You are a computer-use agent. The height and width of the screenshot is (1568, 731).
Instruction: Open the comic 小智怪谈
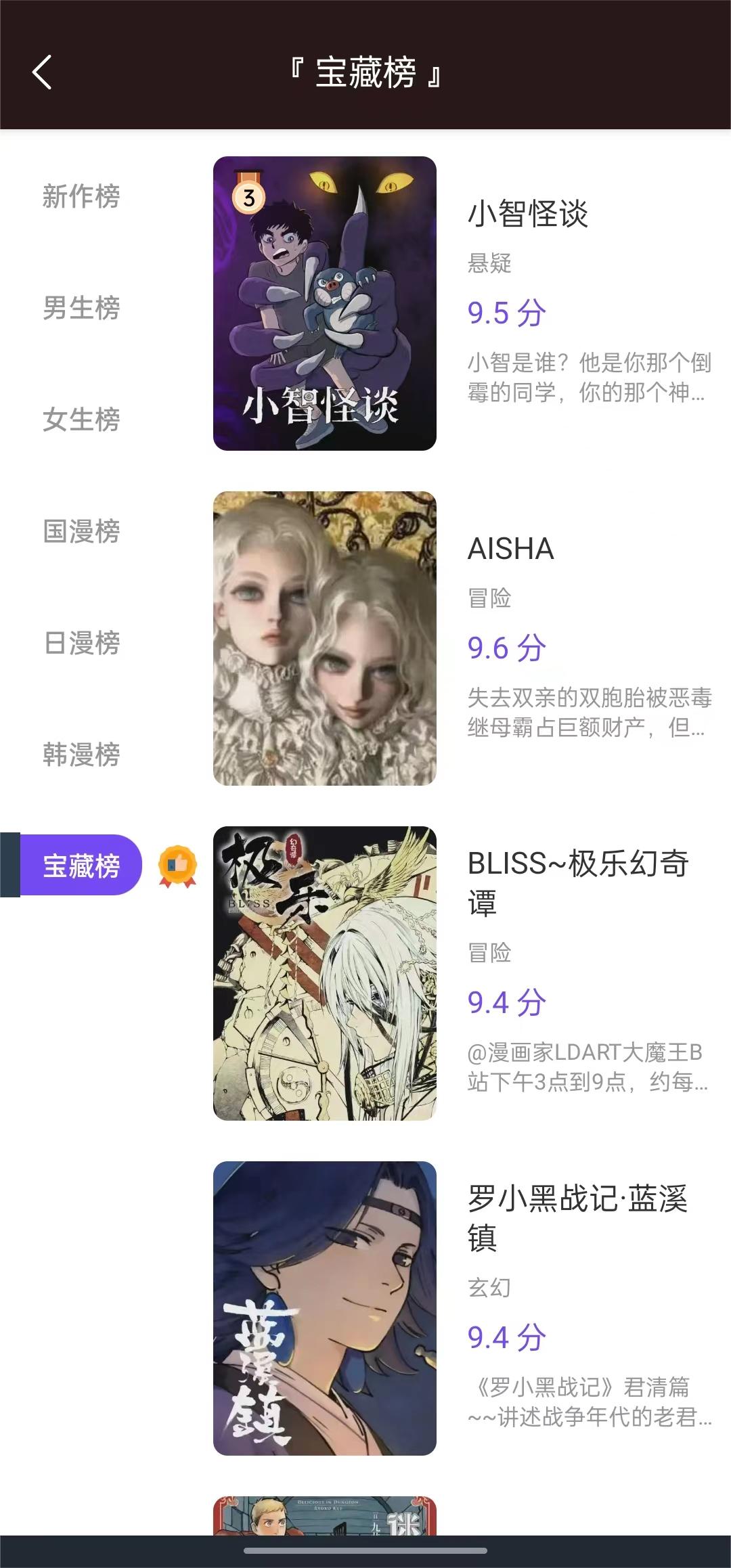(x=528, y=214)
